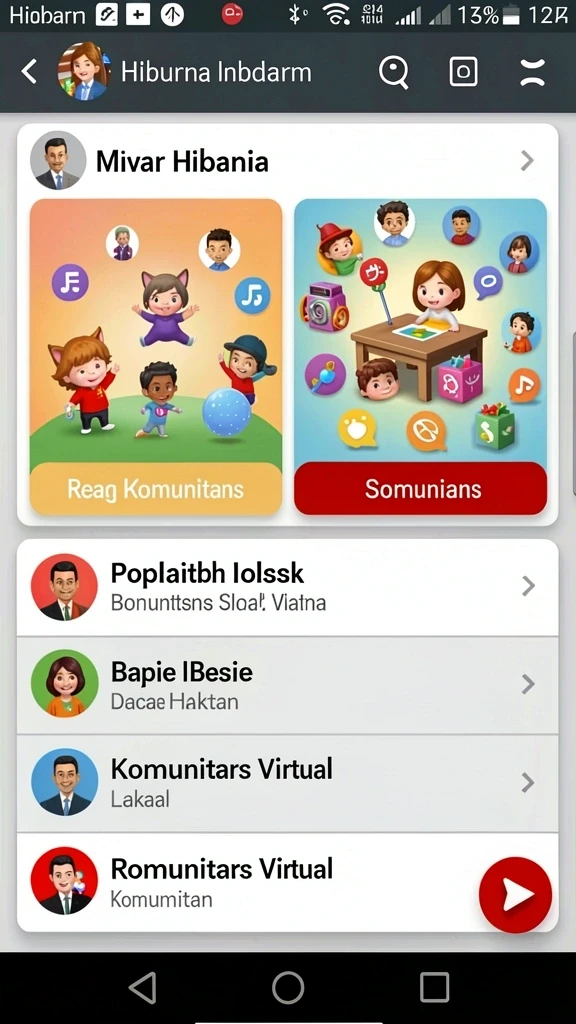This screenshot has height=1024, width=576.
Task: Open the Mivar Hibania row
Action: (287, 161)
